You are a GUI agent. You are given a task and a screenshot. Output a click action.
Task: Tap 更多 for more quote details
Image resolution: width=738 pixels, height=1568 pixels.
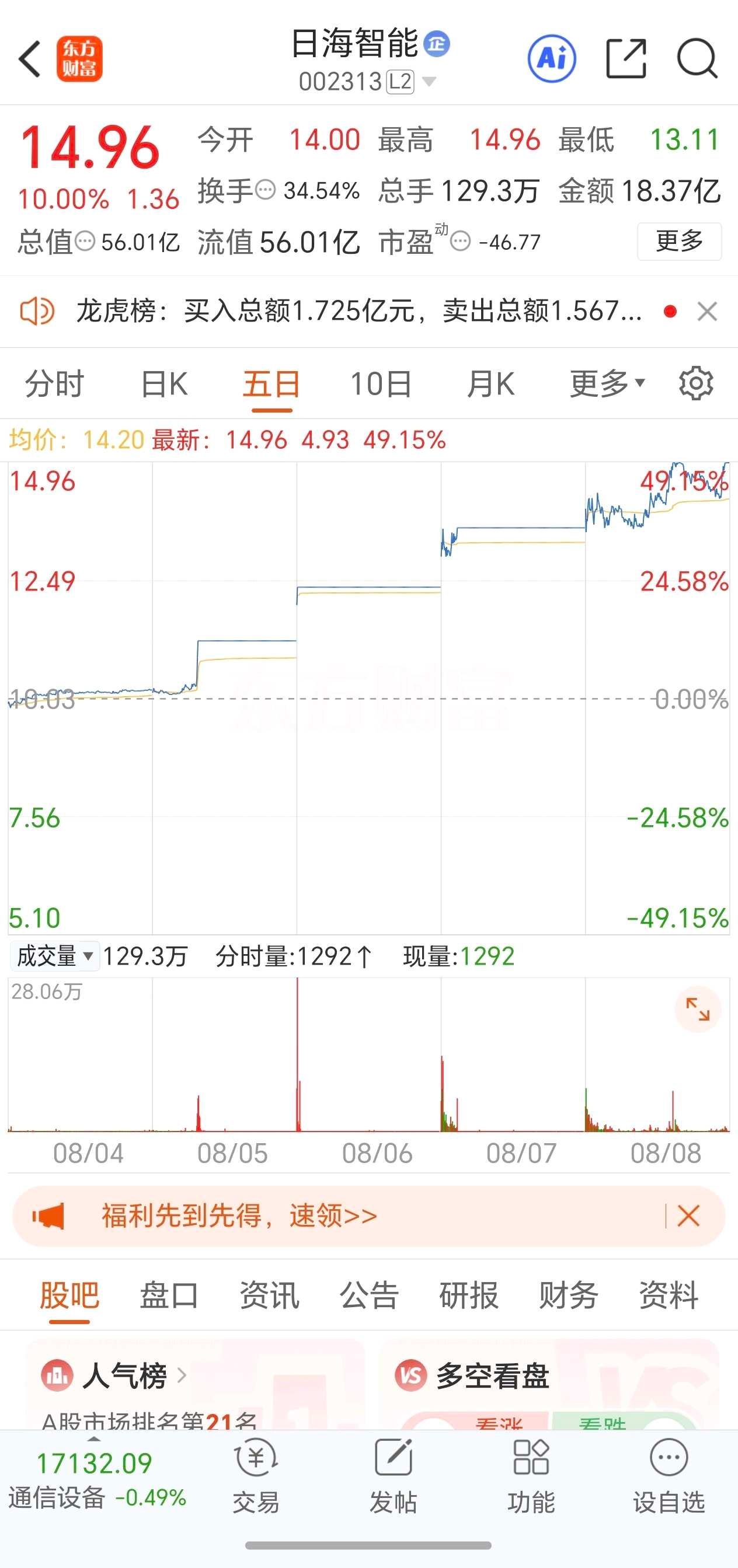680,242
